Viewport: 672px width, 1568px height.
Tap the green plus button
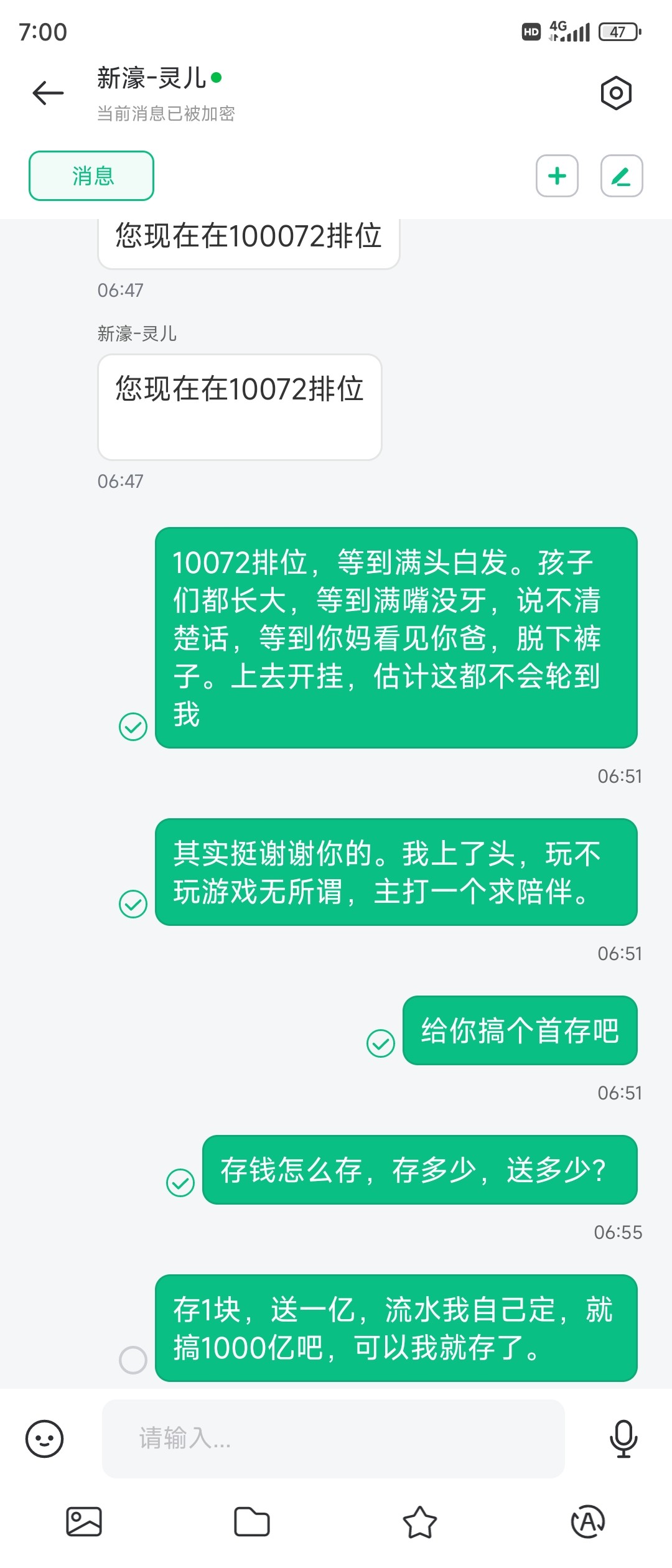557,176
